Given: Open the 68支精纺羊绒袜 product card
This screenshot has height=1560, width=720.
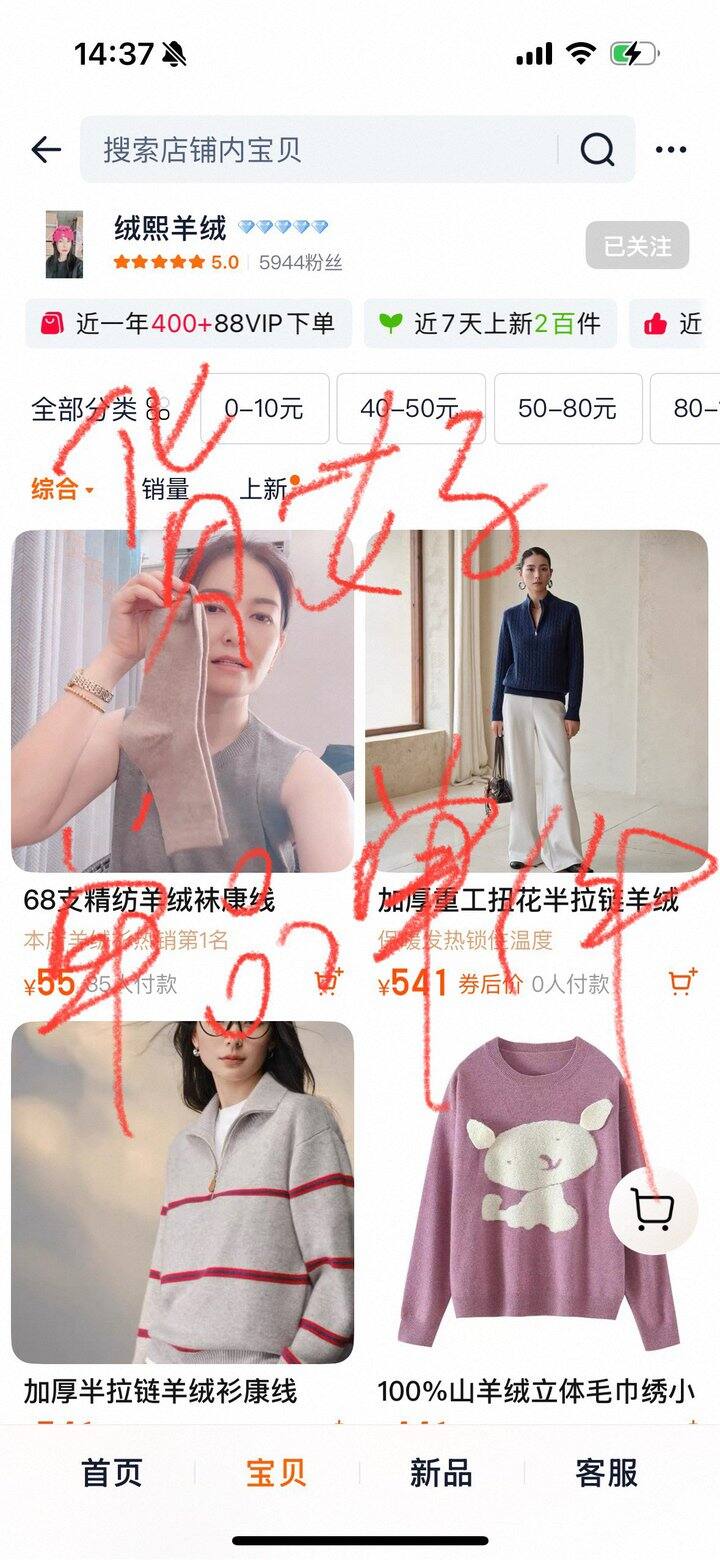Looking at the screenshot, I should coord(182,700).
